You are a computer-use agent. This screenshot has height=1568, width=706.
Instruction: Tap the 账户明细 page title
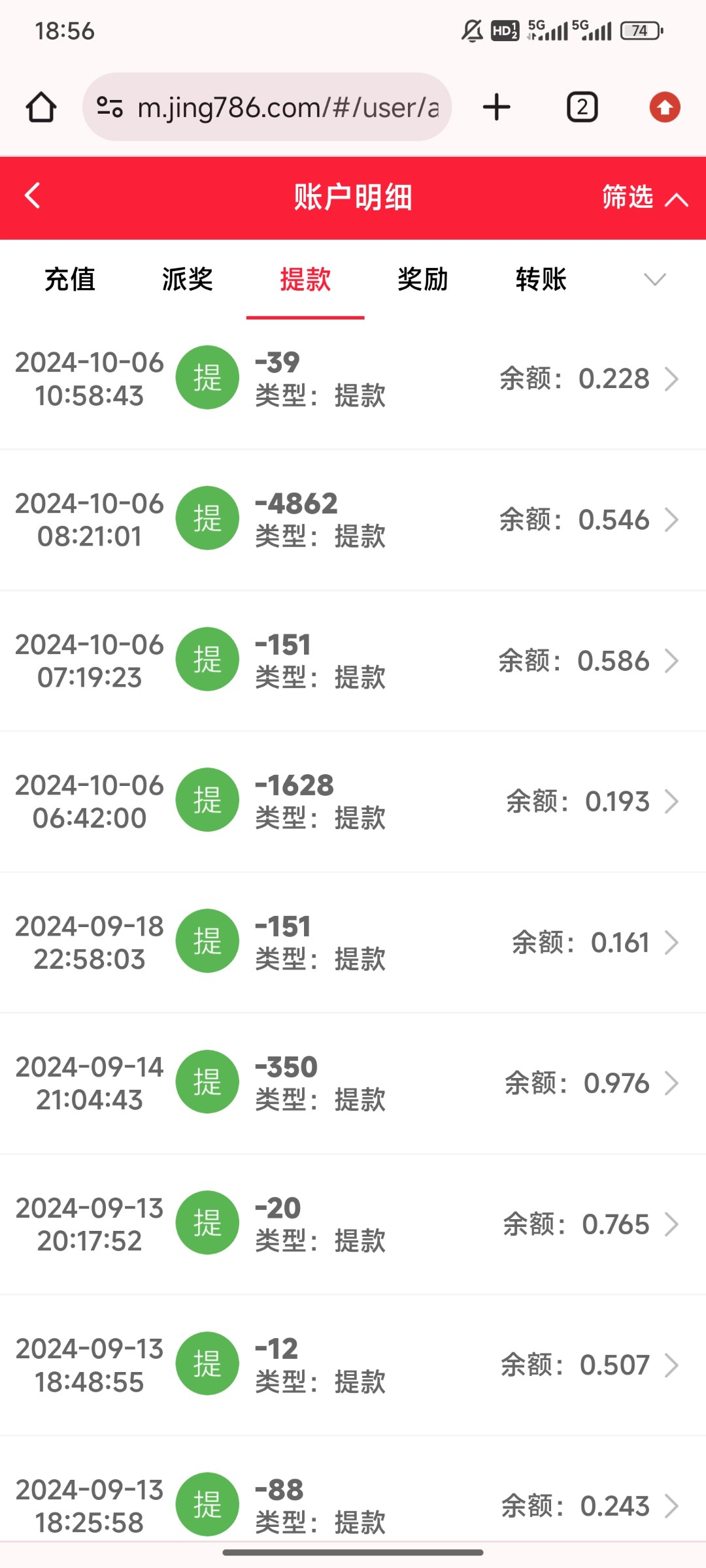[353, 198]
